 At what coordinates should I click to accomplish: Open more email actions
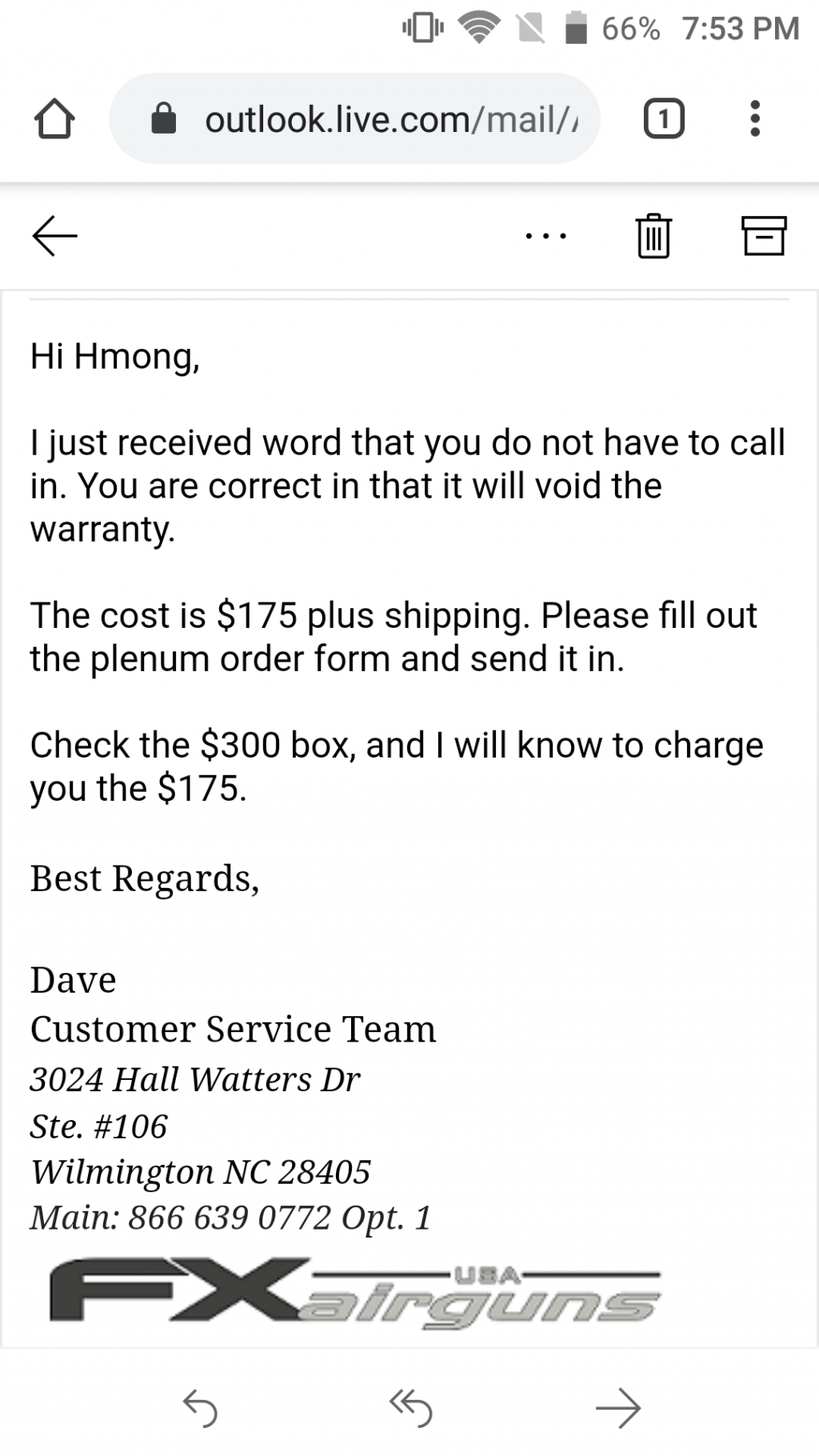(x=546, y=236)
